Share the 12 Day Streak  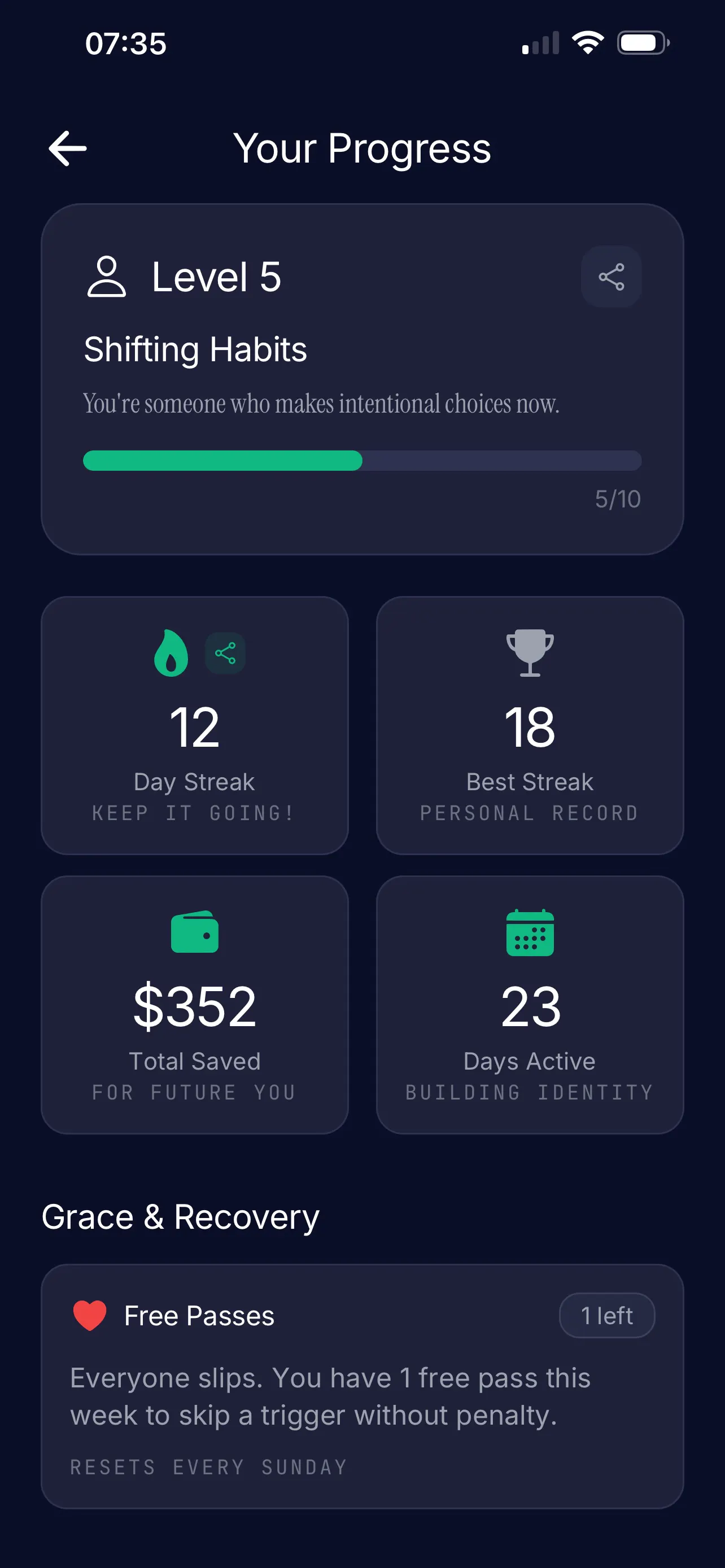225,653
